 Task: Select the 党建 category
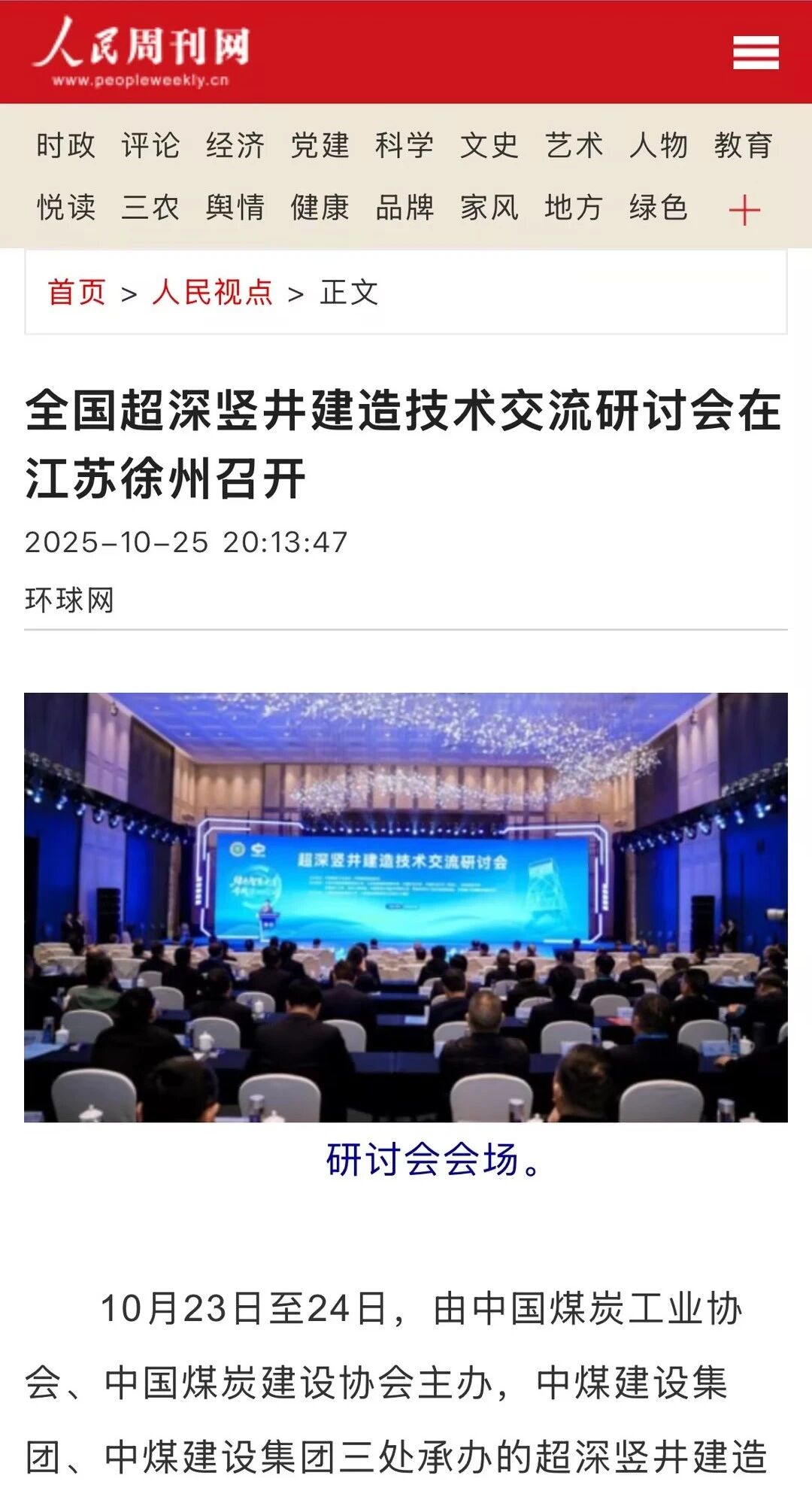point(320,145)
